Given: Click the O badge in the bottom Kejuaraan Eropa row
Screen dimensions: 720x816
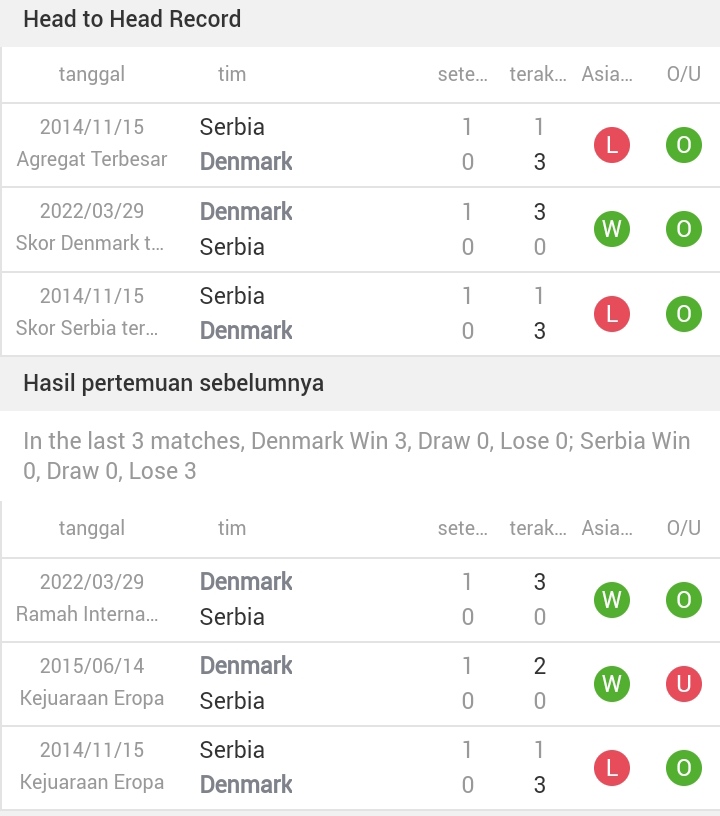Looking at the screenshot, I should point(683,767).
